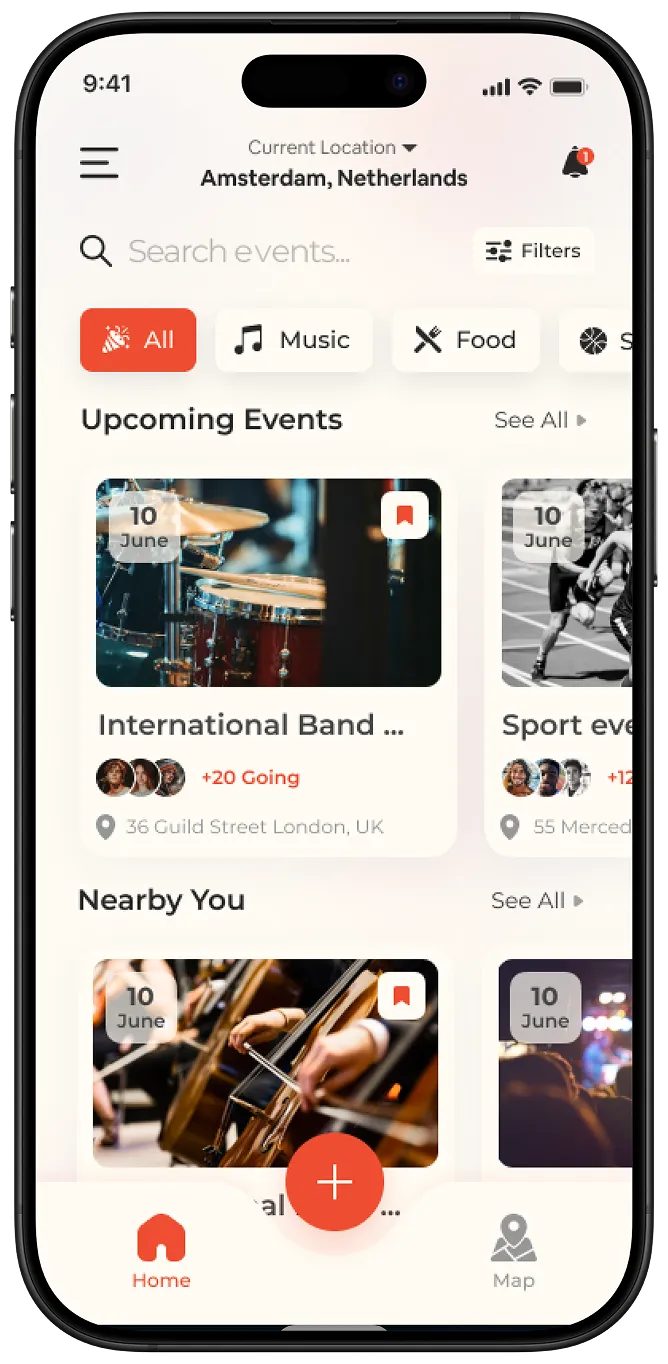See All Nearby You events

(538, 901)
